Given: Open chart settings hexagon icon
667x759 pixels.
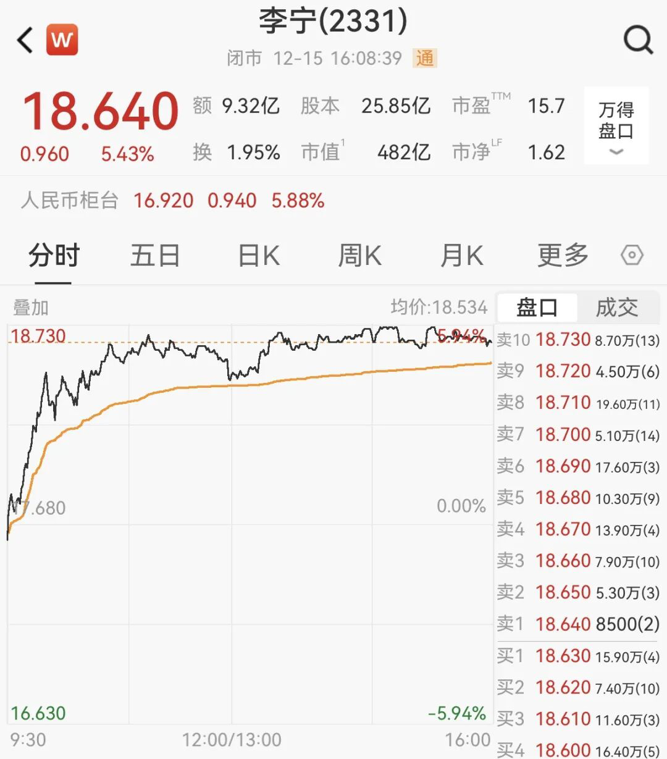Looking at the screenshot, I should [x=632, y=256].
